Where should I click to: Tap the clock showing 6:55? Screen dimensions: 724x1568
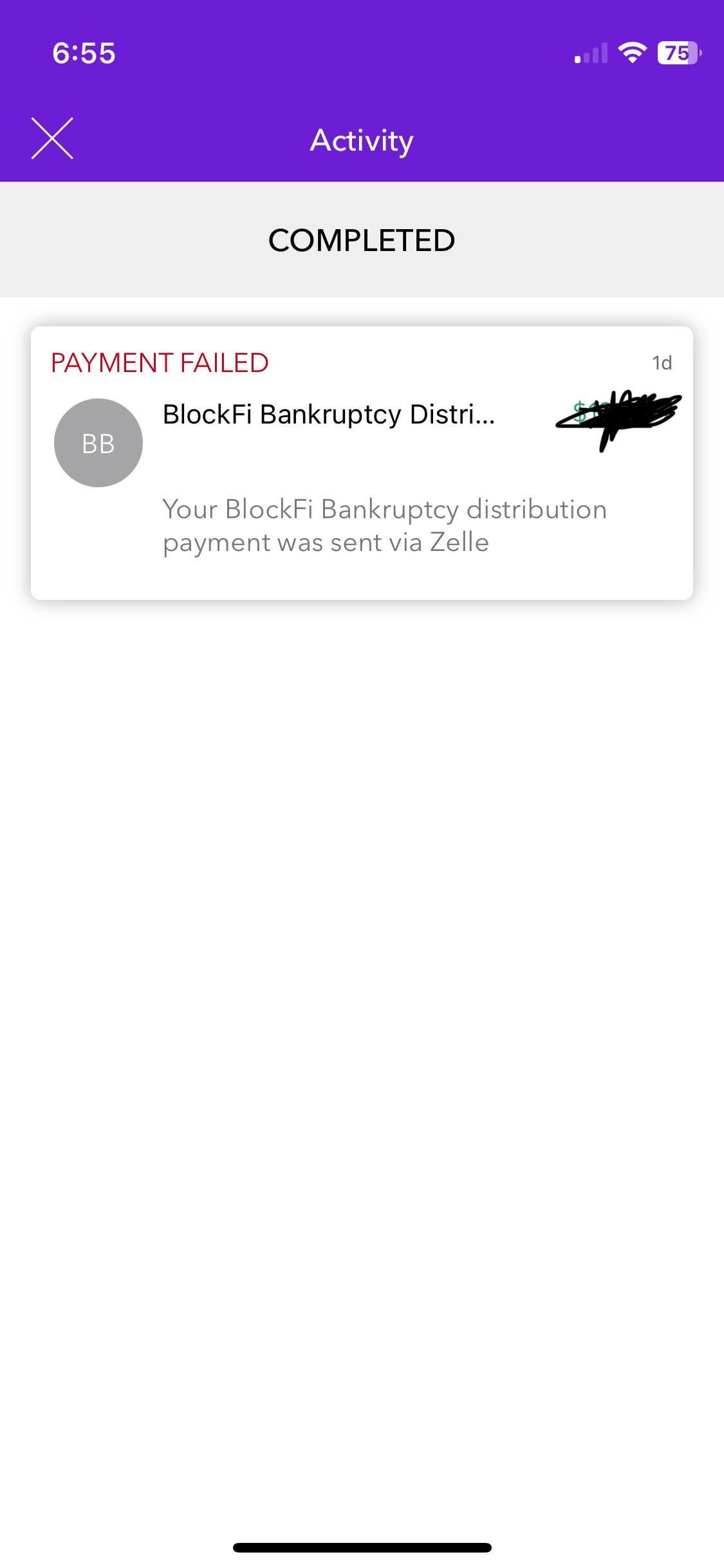point(84,53)
